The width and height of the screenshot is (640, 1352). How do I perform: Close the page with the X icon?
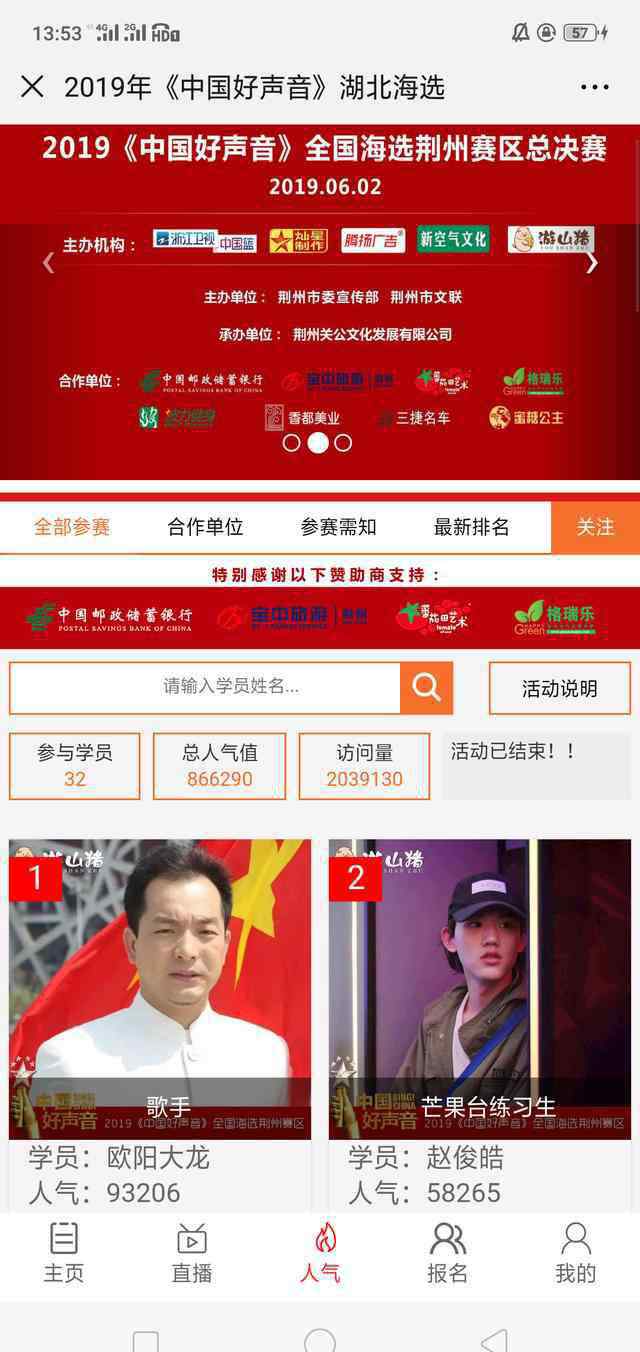(32, 87)
